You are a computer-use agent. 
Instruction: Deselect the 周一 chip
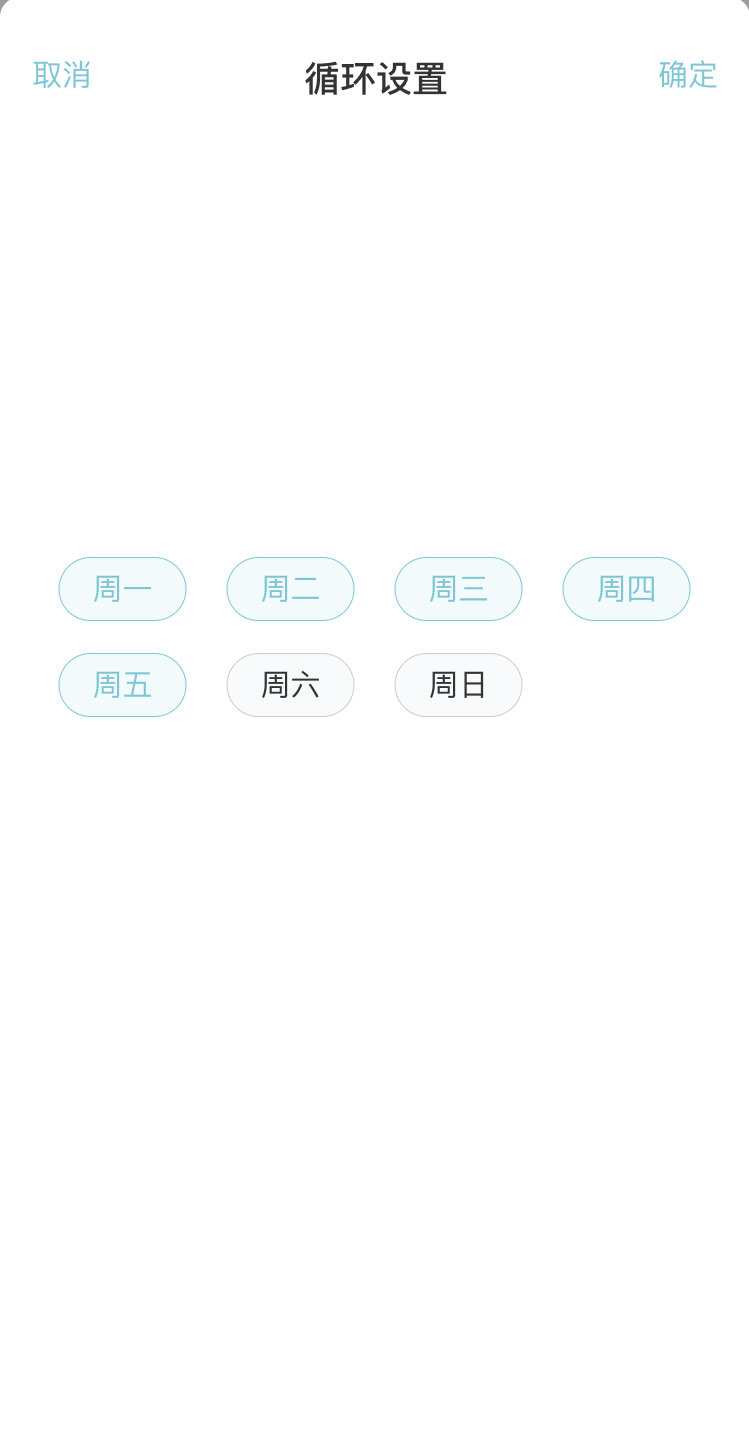[x=123, y=589]
